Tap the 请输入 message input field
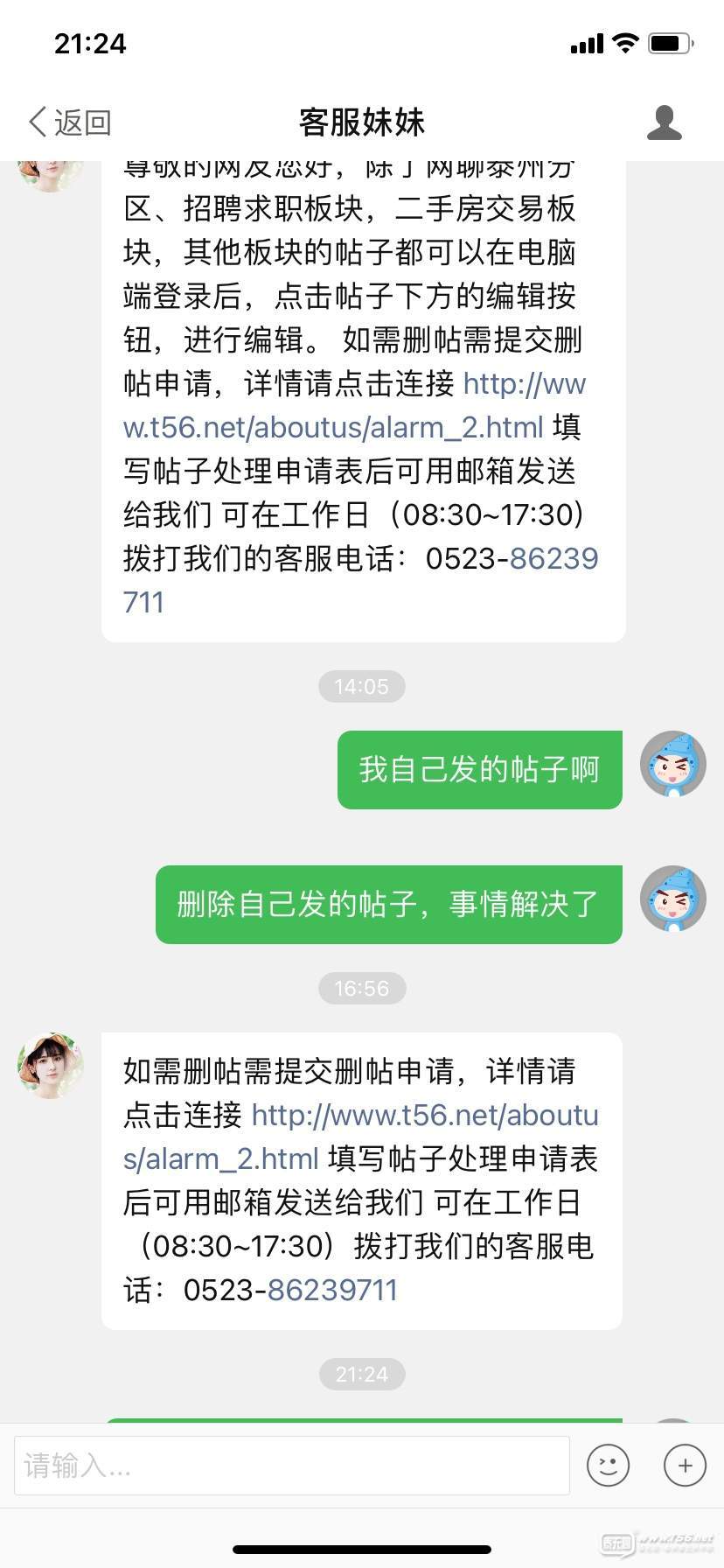The width and height of the screenshot is (724, 1568). (291, 1466)
